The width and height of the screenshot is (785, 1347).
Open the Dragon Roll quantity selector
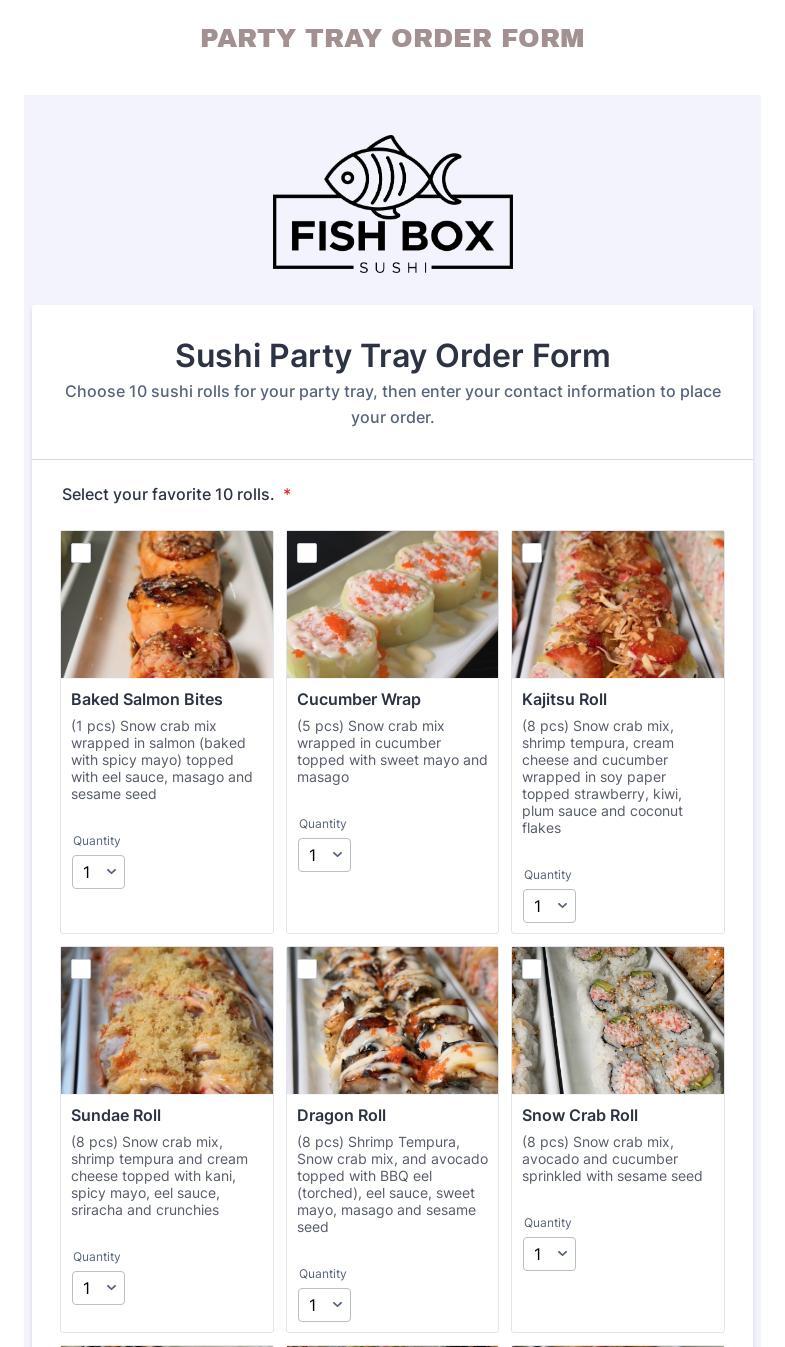(324, 1305)
